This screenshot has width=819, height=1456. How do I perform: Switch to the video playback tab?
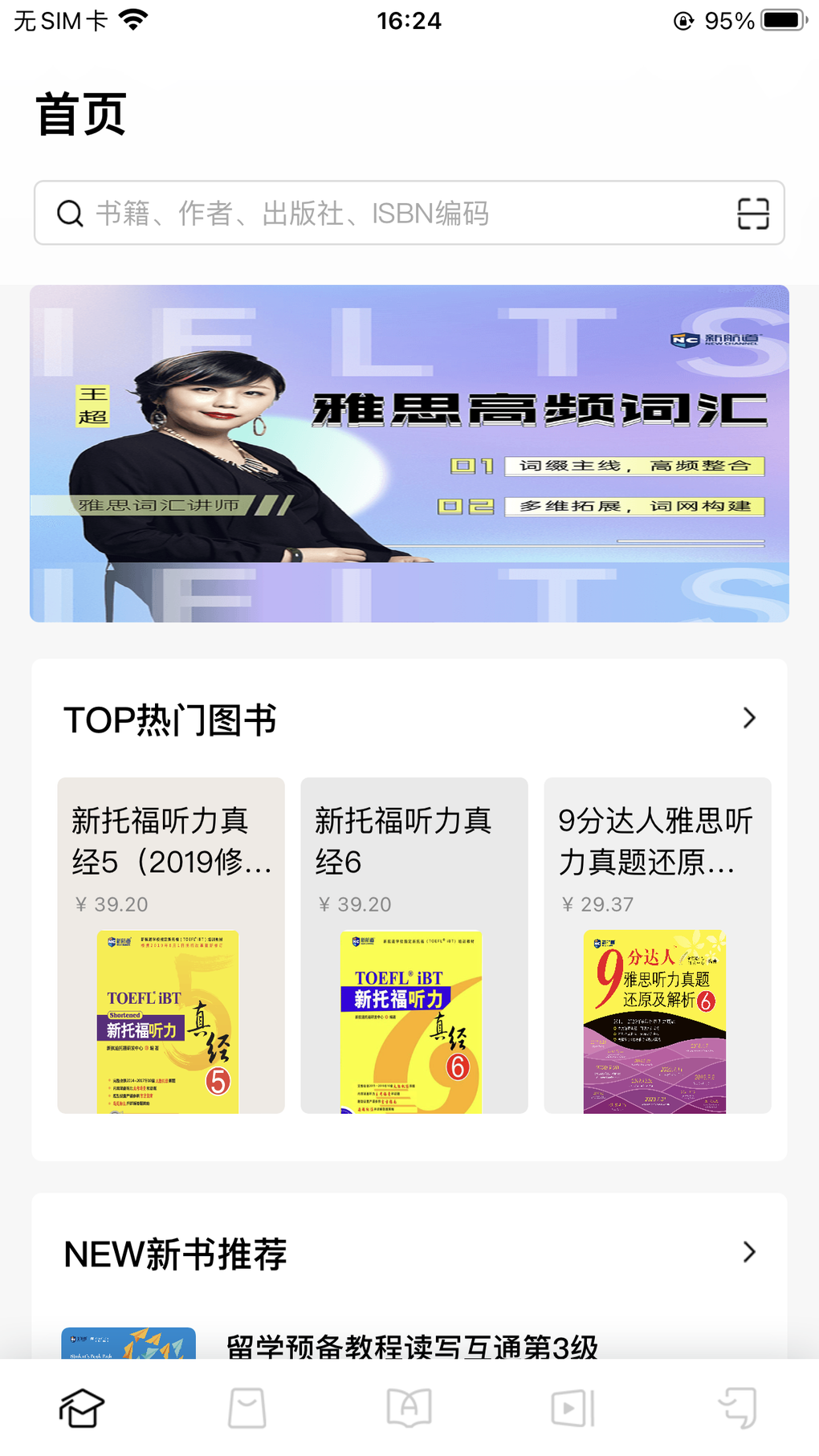pyautogui.click(x=573, y=1408)
